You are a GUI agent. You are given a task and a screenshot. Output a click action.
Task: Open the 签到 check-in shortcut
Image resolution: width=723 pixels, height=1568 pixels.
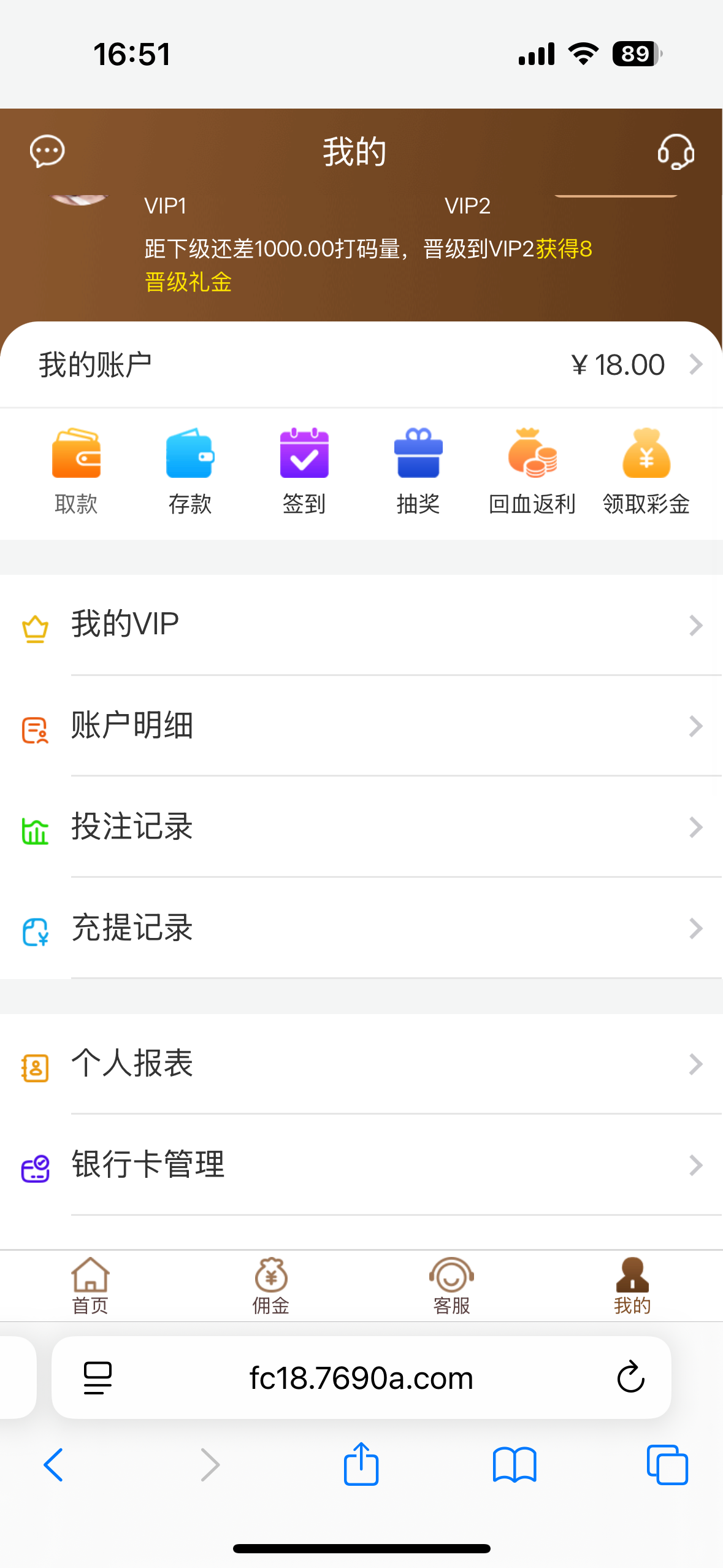(x=304, y=470)
